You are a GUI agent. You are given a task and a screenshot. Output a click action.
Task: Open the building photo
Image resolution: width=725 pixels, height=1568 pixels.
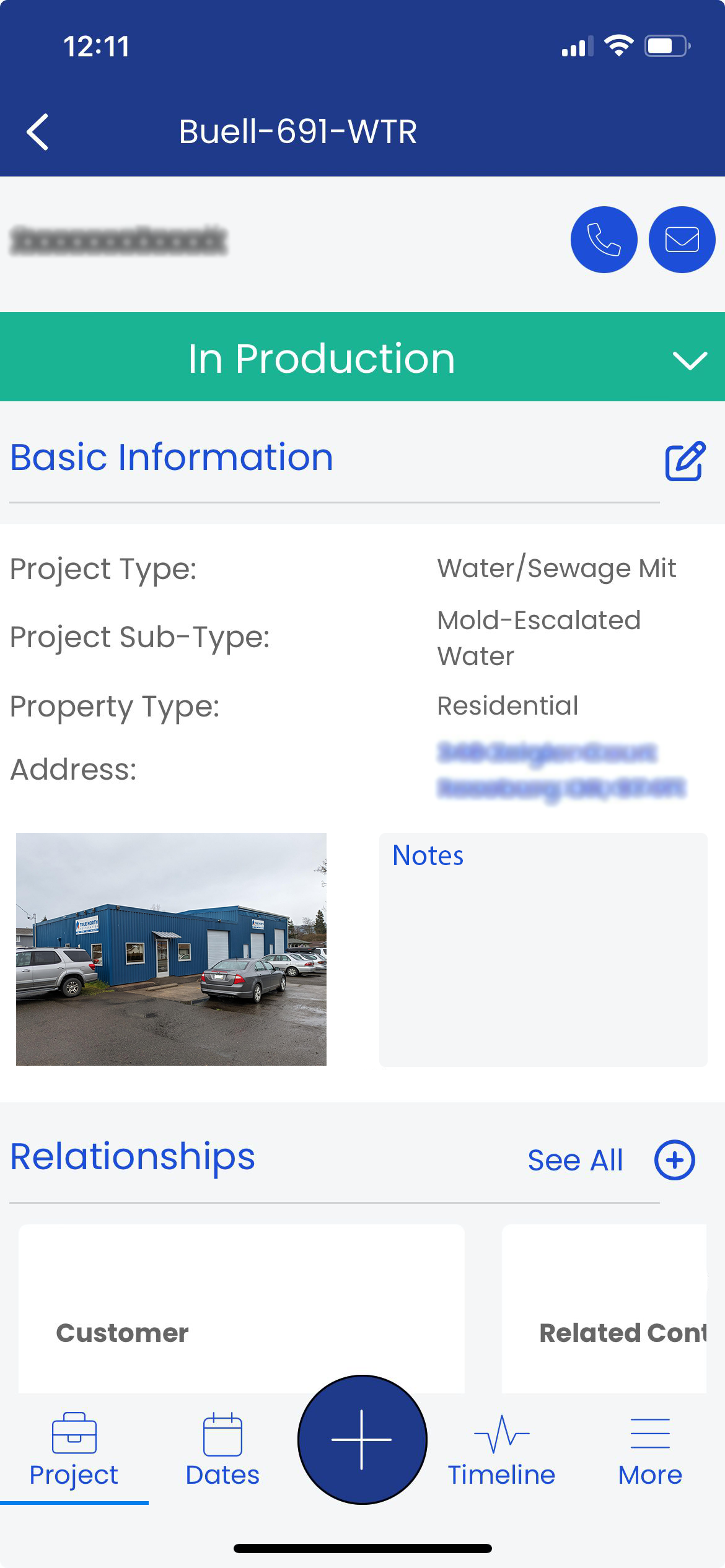click(x=171, y=949)
